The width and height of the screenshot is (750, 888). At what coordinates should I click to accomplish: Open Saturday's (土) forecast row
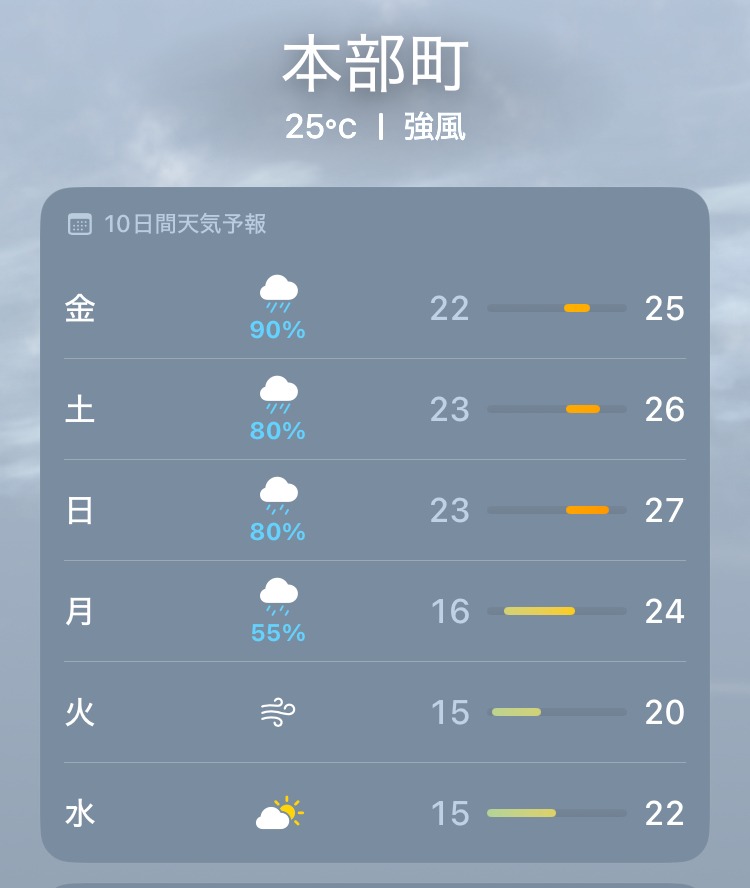click(x=374, y=409)
